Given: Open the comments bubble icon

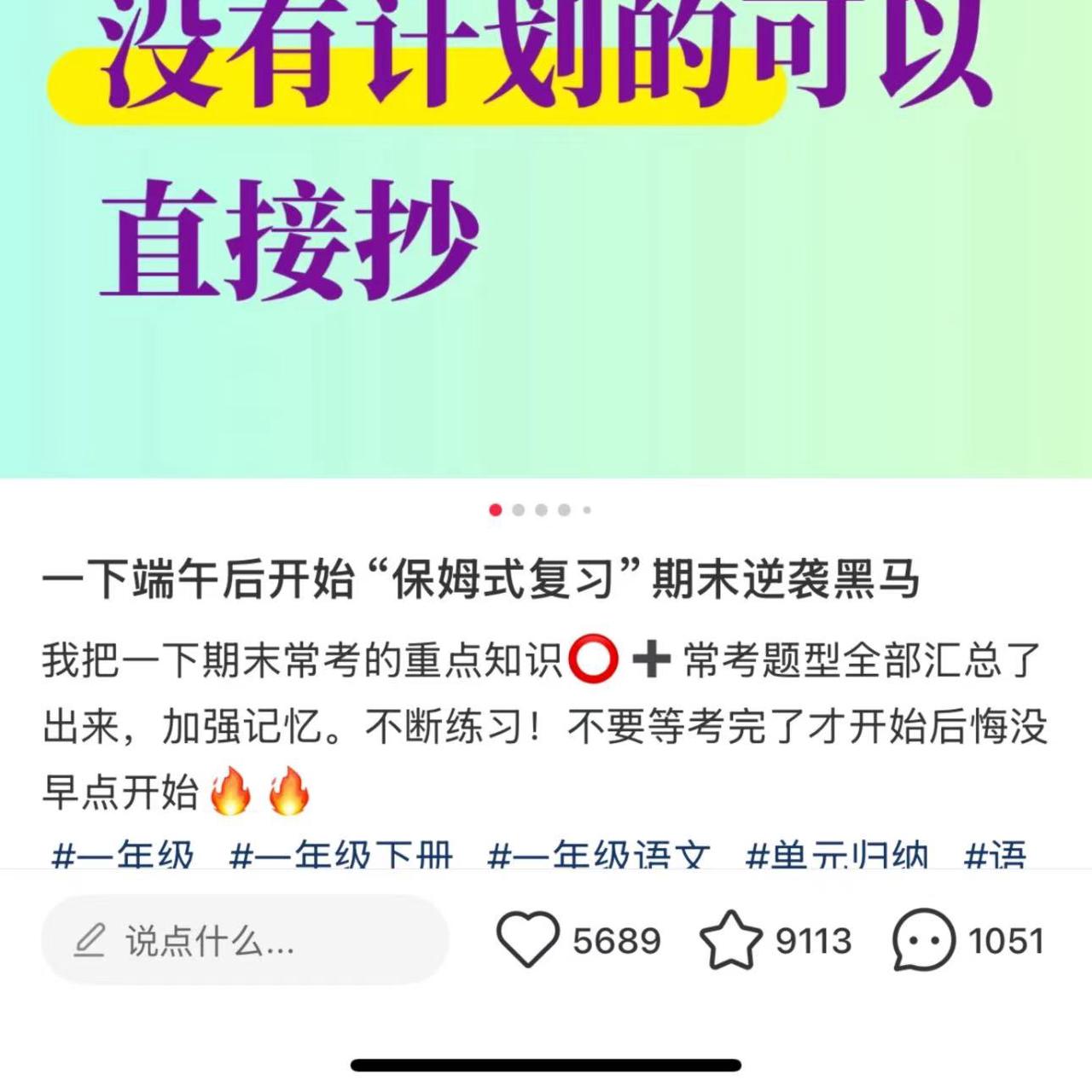Looking at the screenshot, I should [924, 940].
